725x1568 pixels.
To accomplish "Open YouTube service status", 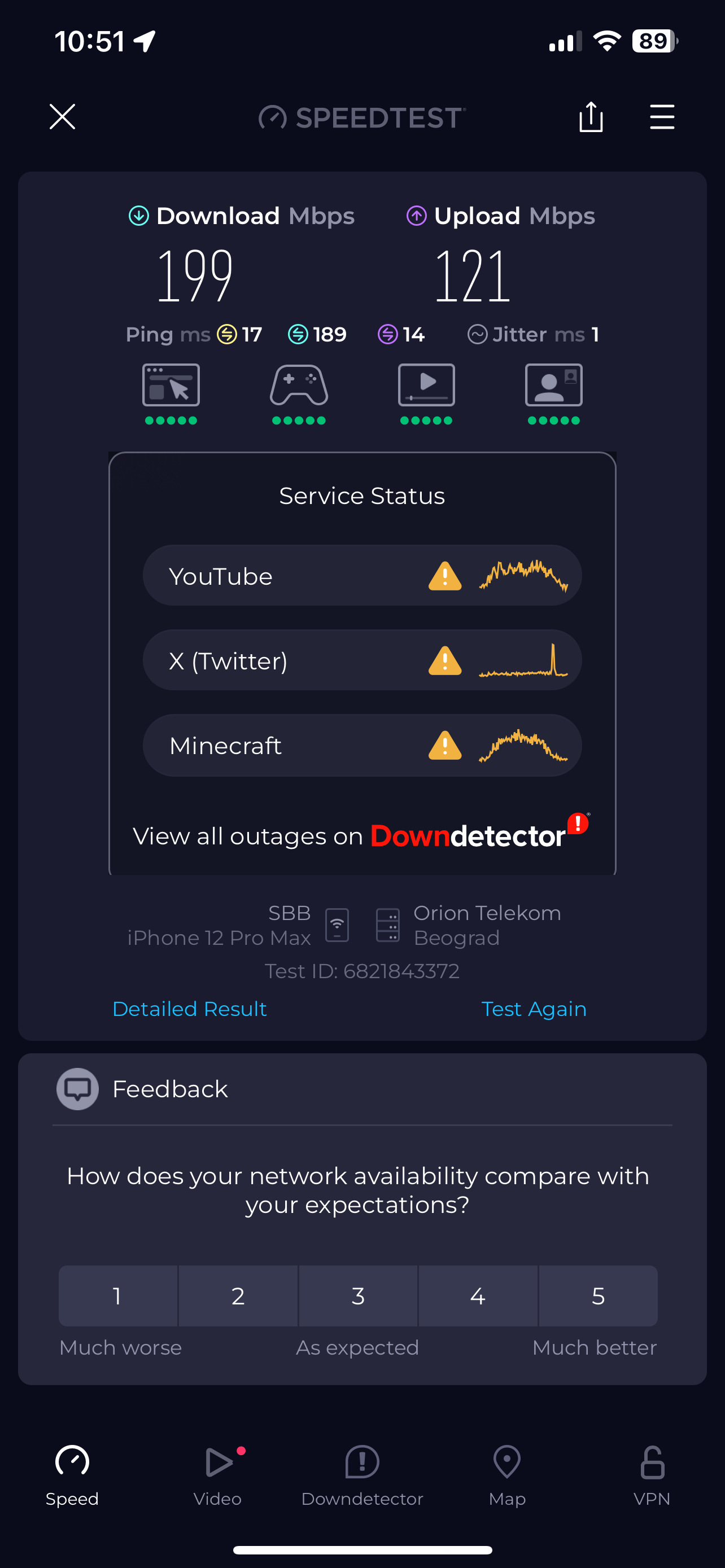I will 362,575.
